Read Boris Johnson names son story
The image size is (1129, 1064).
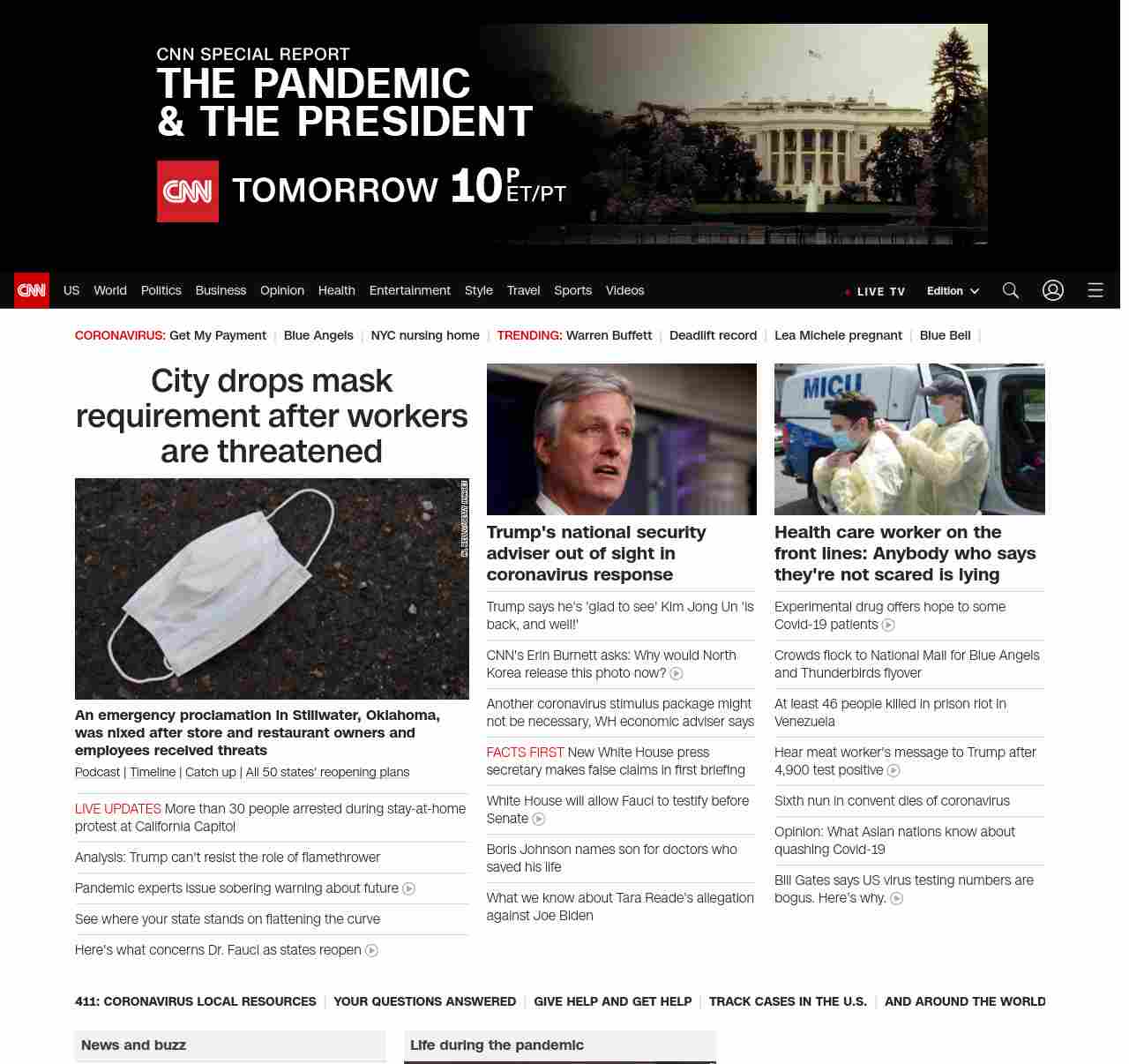pos(611,858)
